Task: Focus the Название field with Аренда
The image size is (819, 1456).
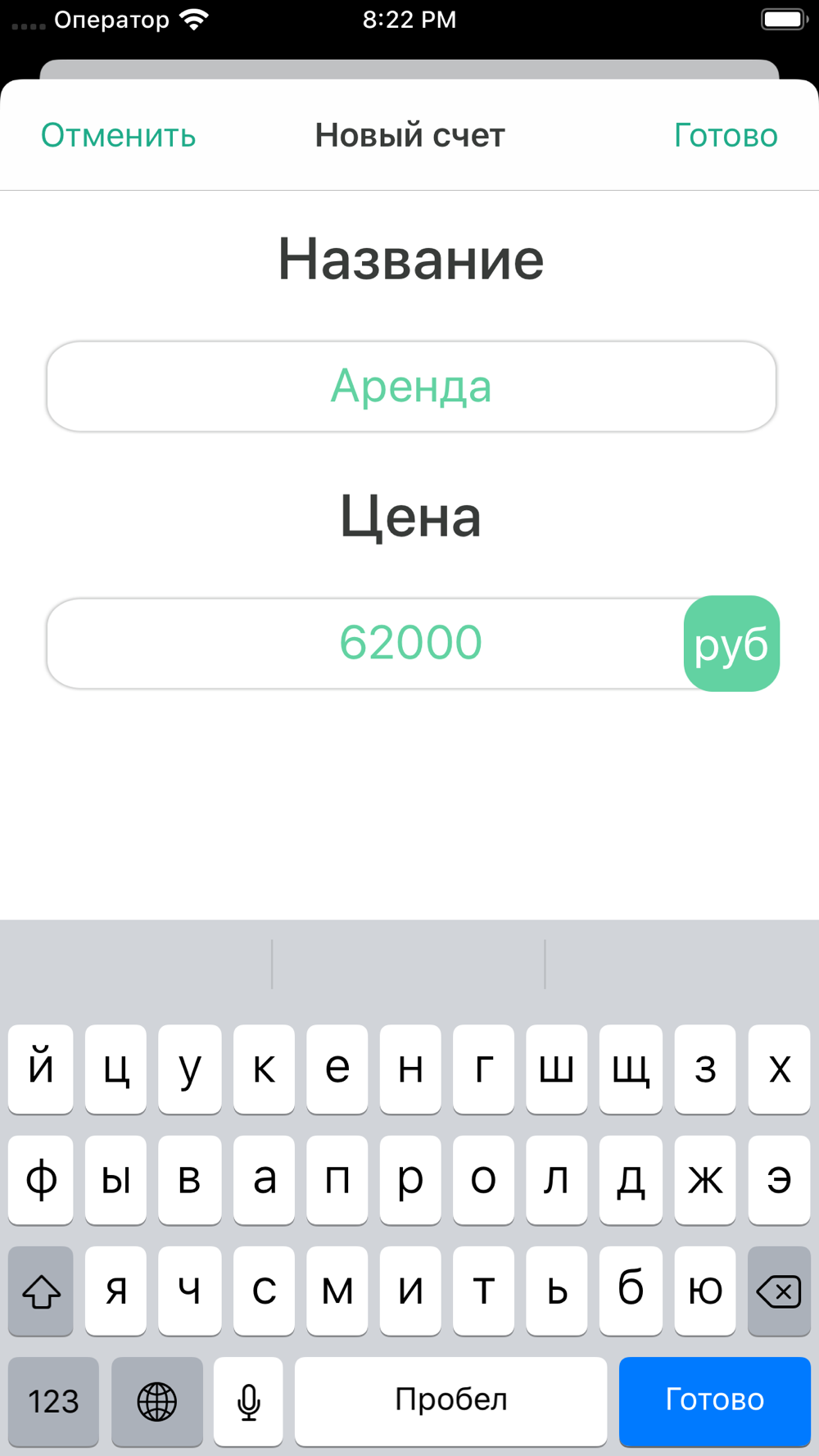Action: 411,387
